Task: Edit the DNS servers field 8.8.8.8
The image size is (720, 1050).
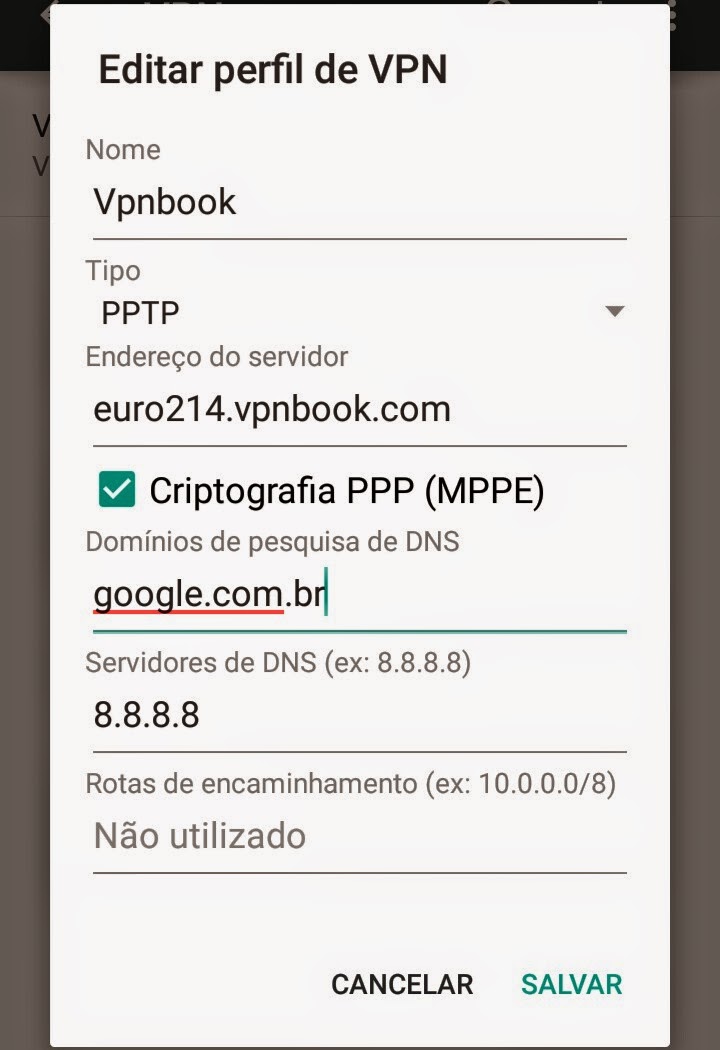Action: coord(358,715)
